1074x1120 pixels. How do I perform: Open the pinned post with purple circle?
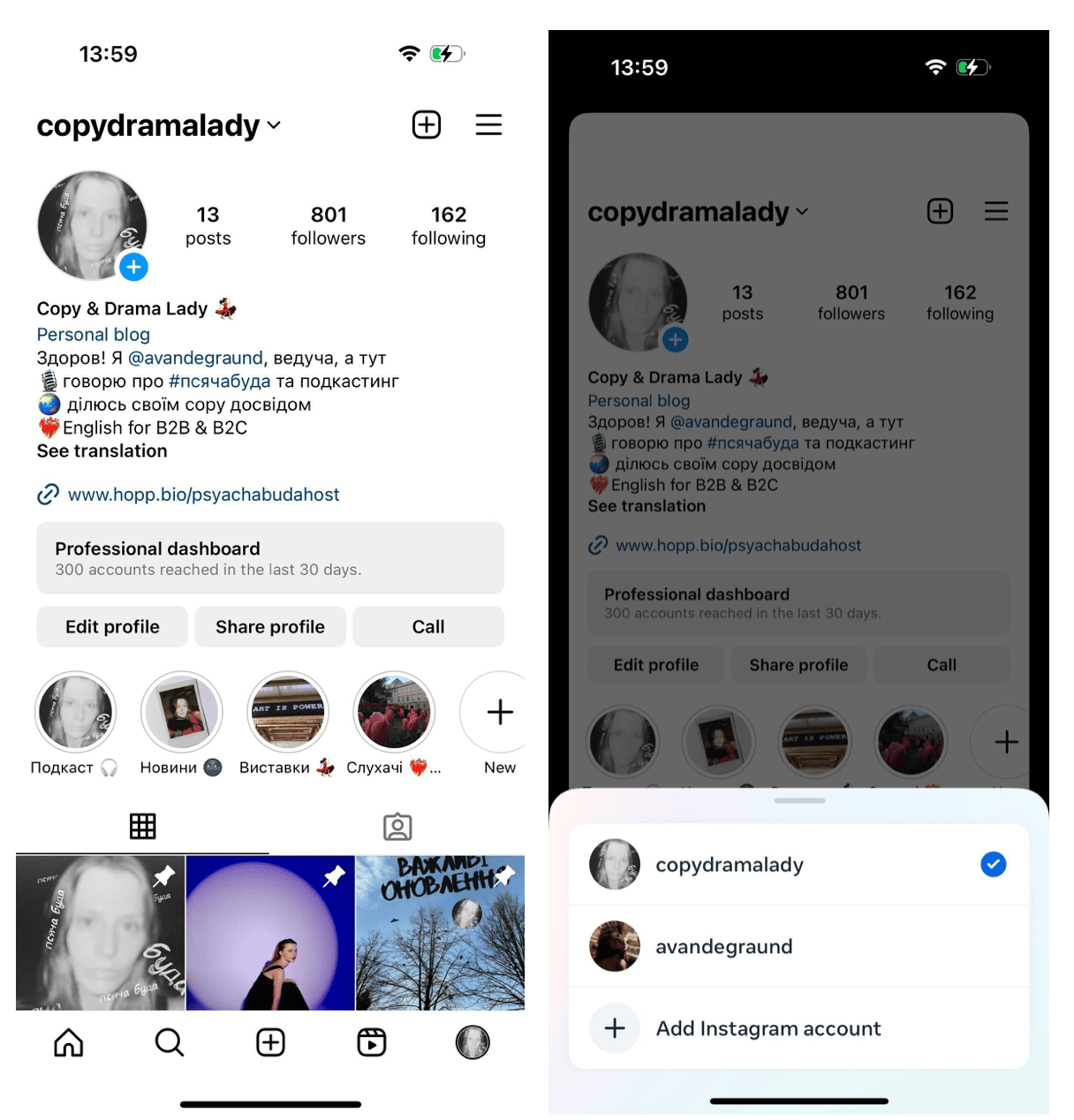click(270, 933)
